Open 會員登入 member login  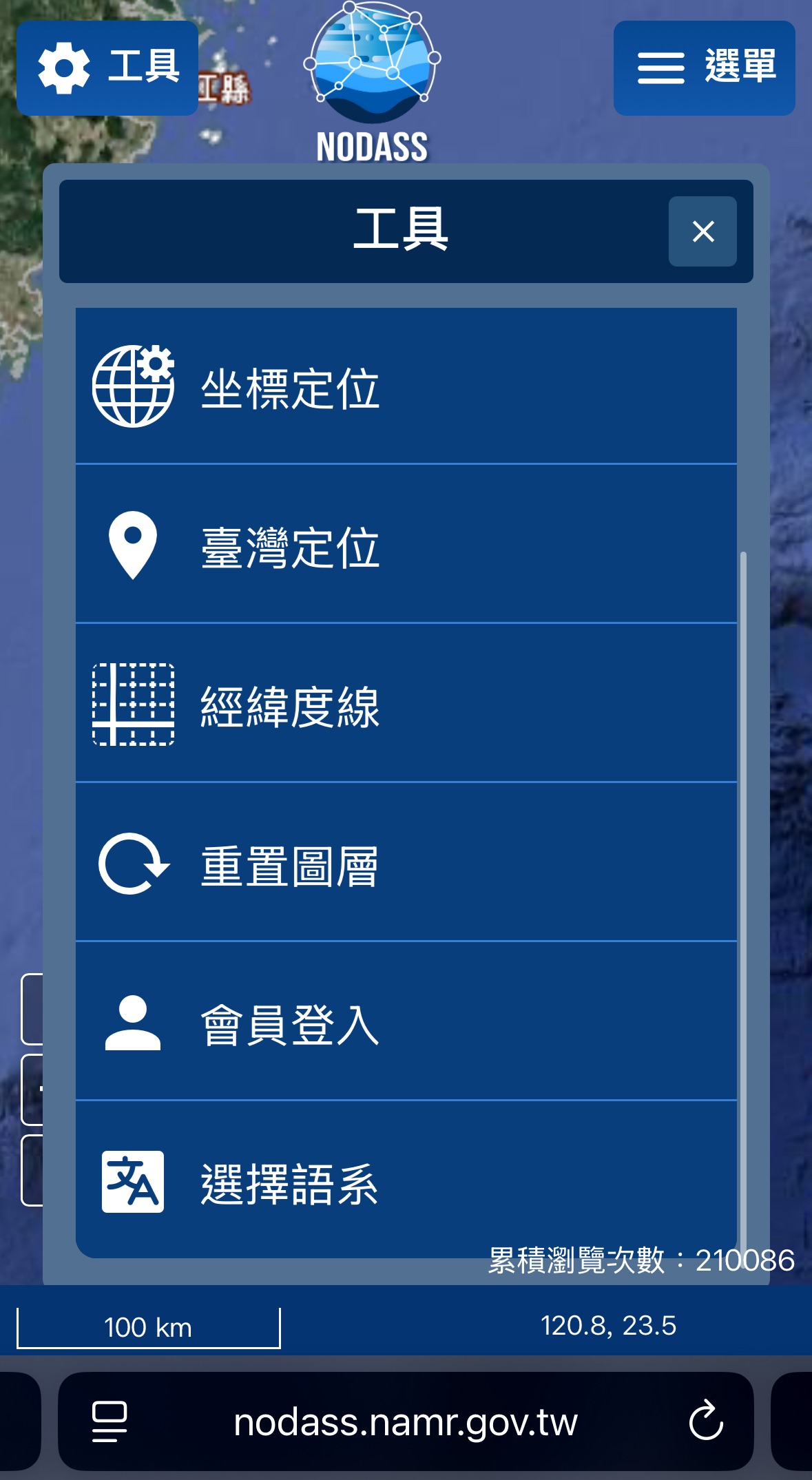coord(406,1023)
